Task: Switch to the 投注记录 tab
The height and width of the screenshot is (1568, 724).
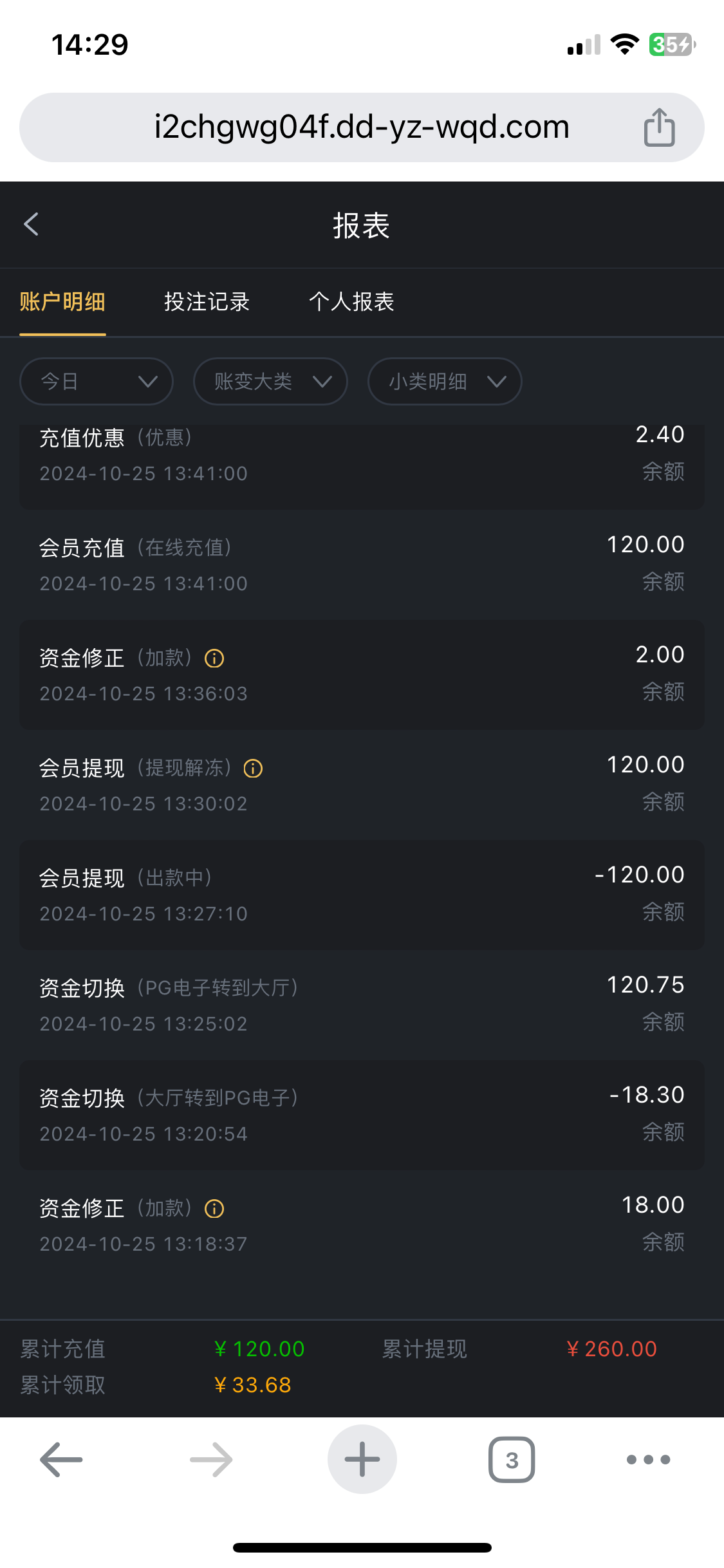Action: click(x=207, y=302)
